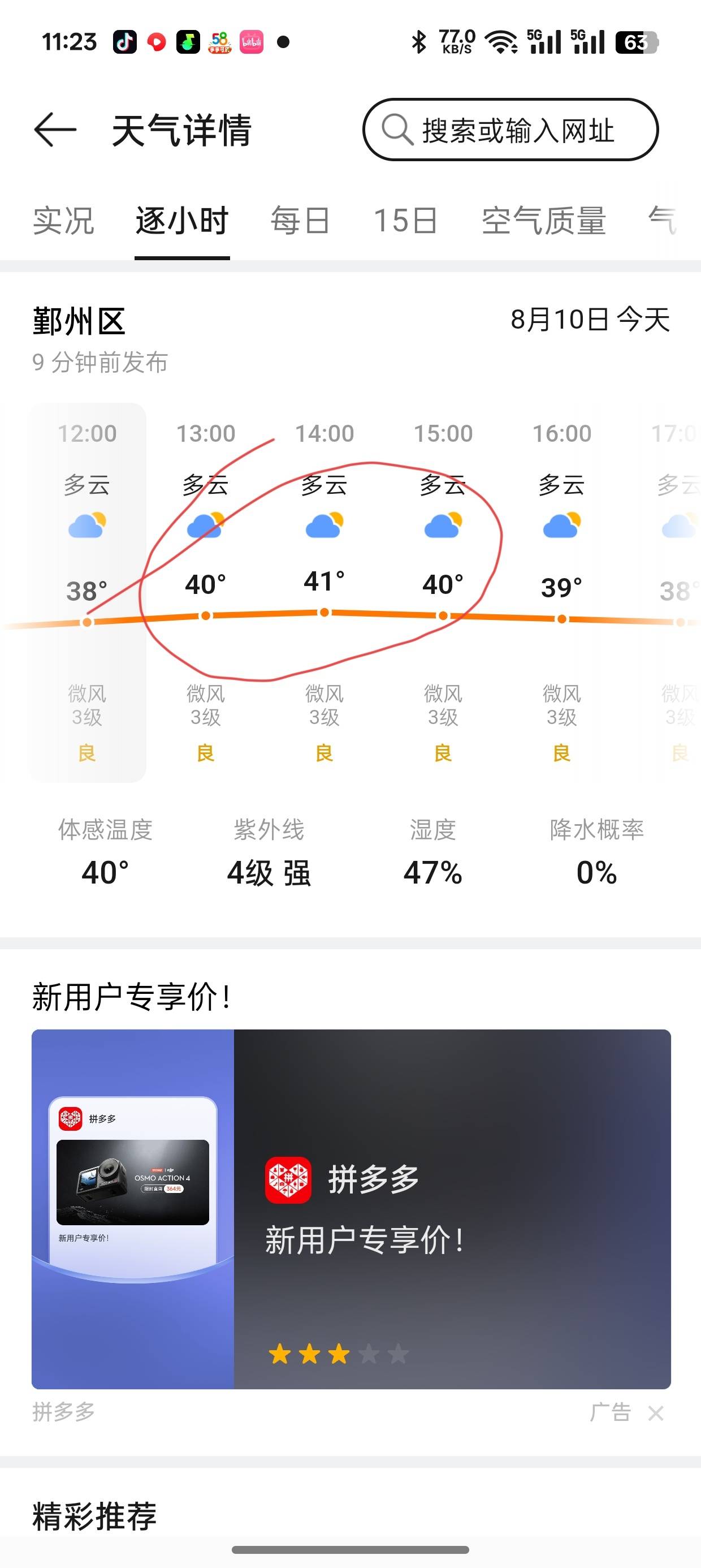Select the 15:00 hourly forecast column

(x=443, y=591)
